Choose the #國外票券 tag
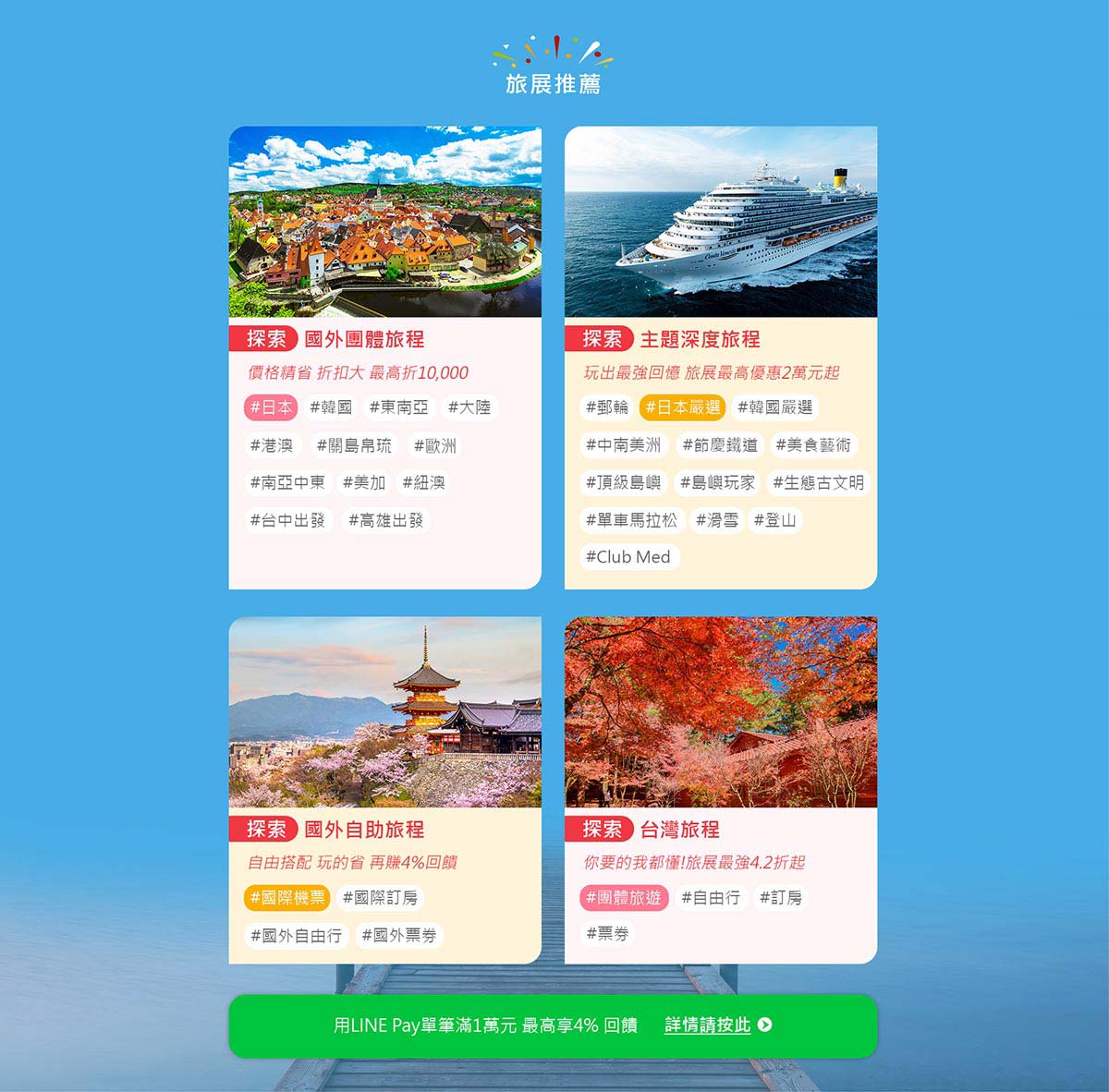This screenshot has width=1109, height=1092. pyautogui.click(x=399, y=935)
